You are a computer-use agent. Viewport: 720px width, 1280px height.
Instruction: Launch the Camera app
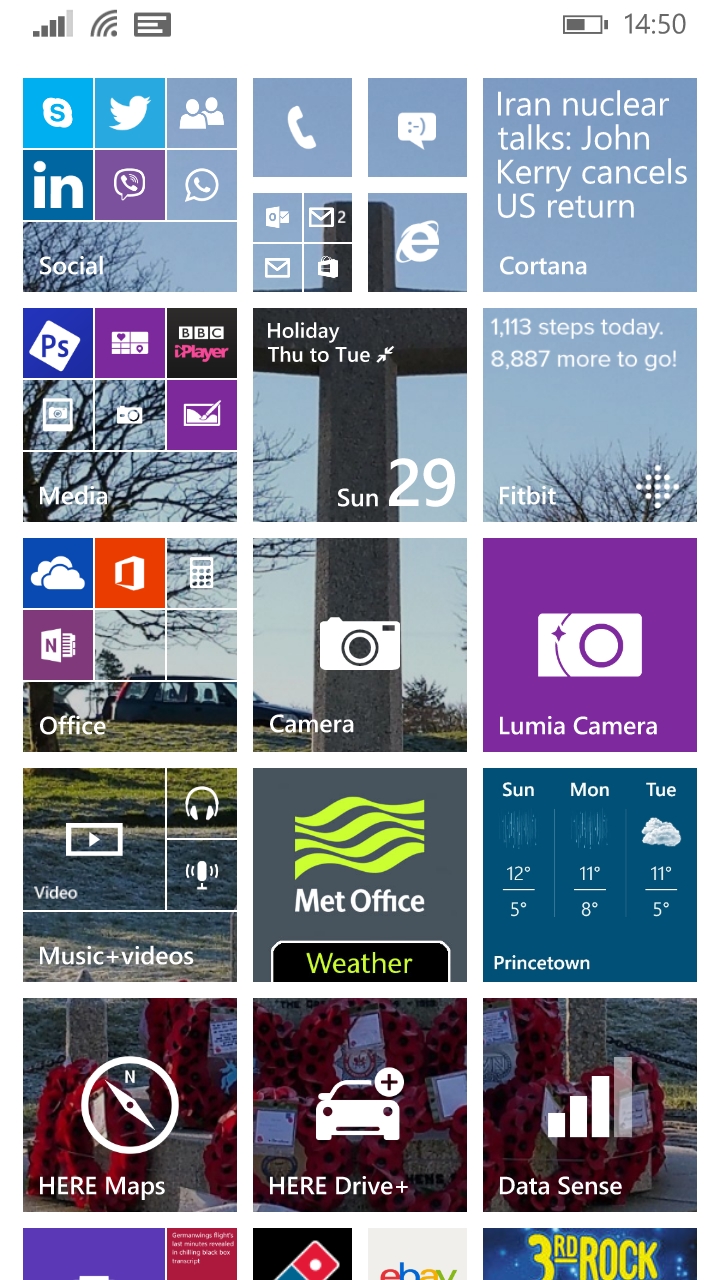(x=360, y=645)
